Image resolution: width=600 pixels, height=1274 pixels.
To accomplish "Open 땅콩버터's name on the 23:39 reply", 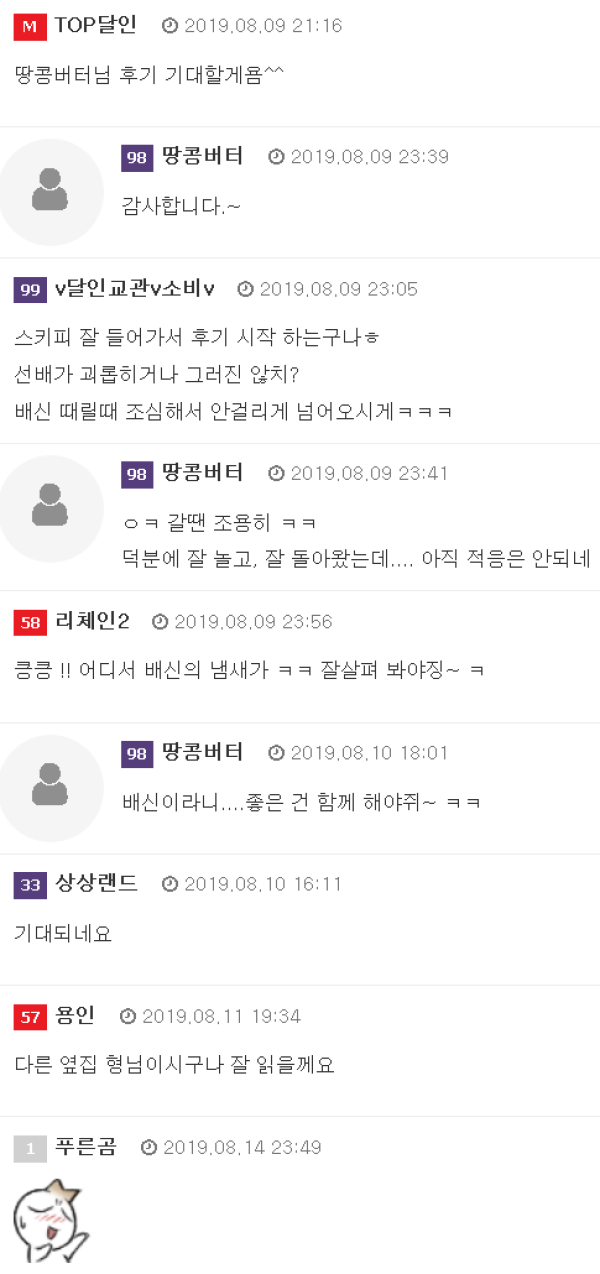I will [202, 157].
